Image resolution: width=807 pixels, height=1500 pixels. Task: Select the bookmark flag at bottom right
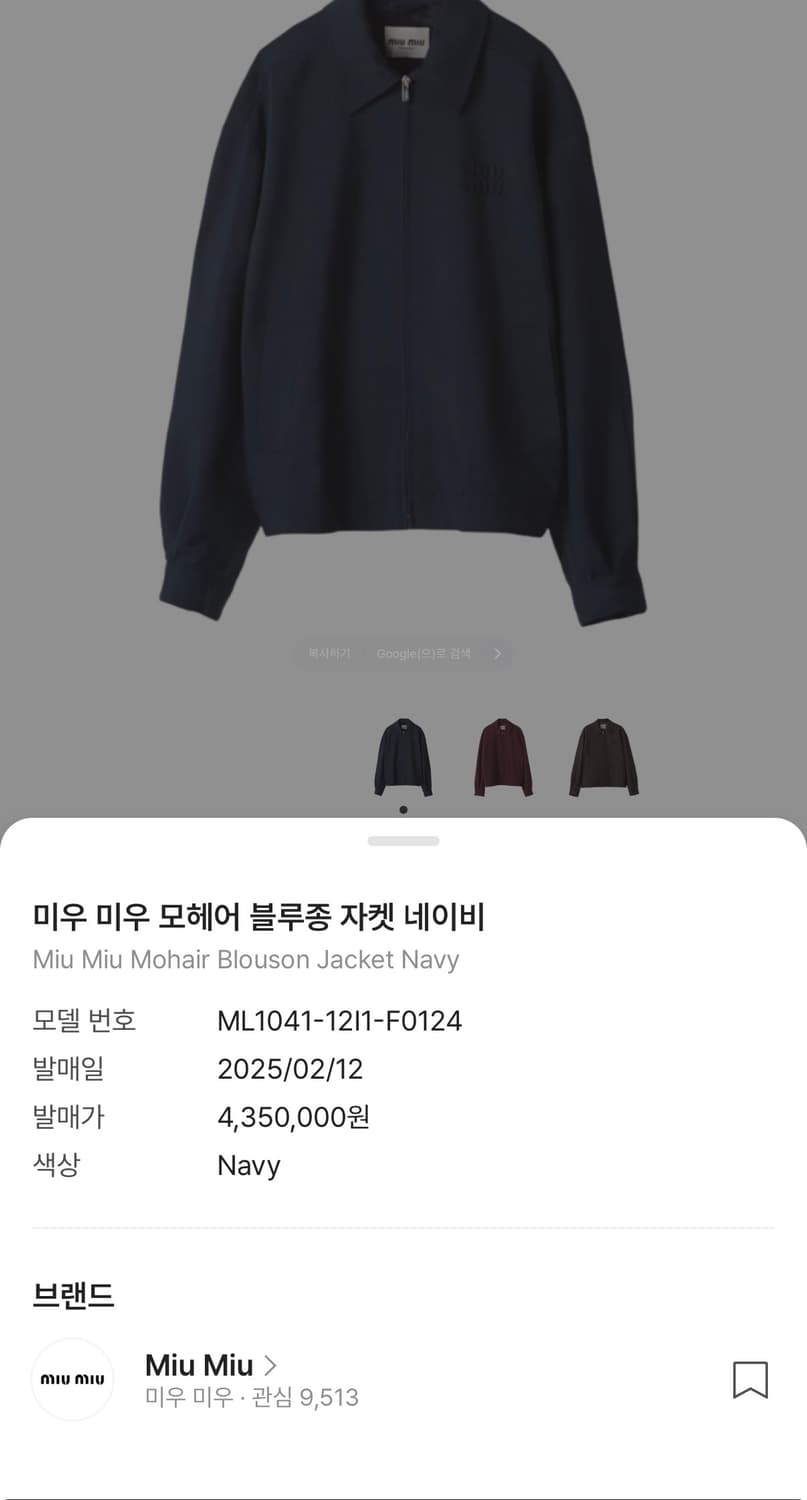coord(752,1379)
